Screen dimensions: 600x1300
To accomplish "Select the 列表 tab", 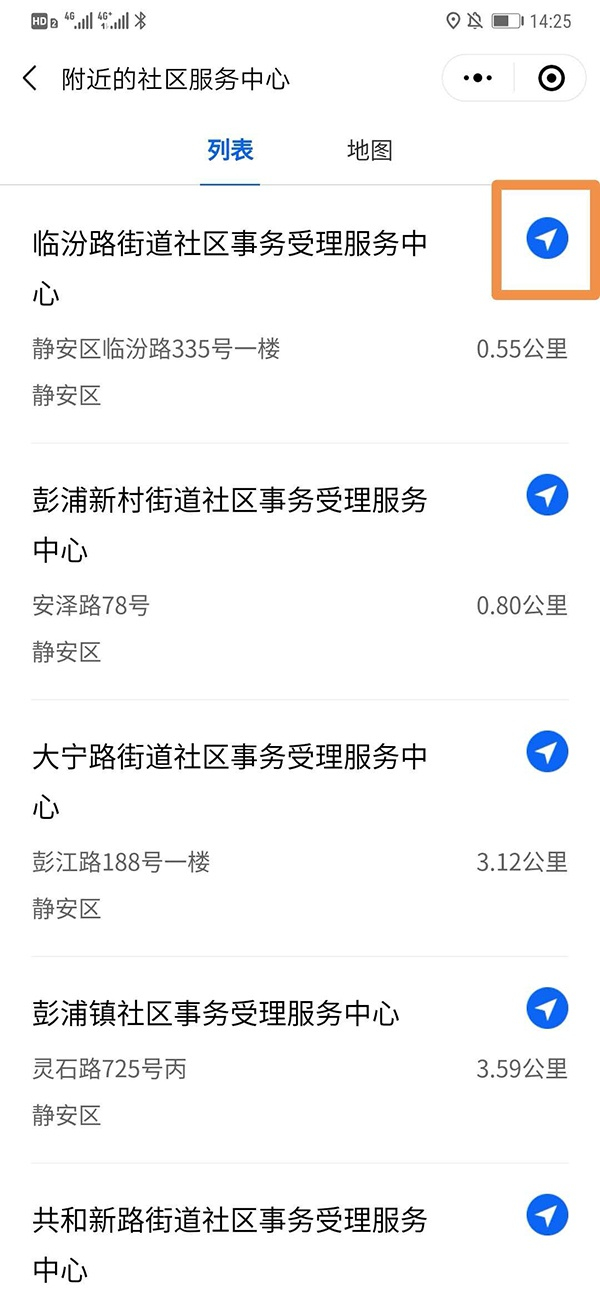I will 230,151.
